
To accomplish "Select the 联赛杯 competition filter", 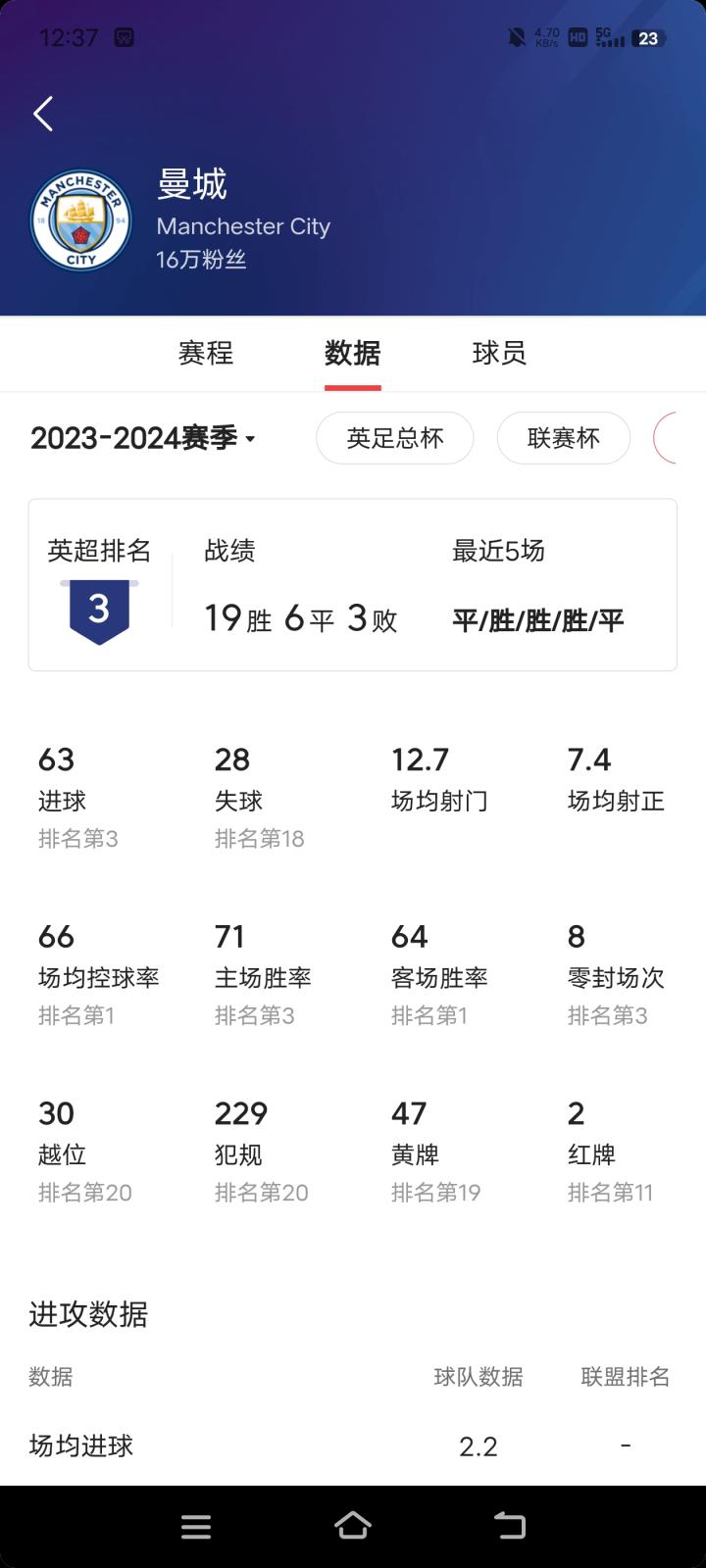I will pyautogui.click(x=563, y=438).
